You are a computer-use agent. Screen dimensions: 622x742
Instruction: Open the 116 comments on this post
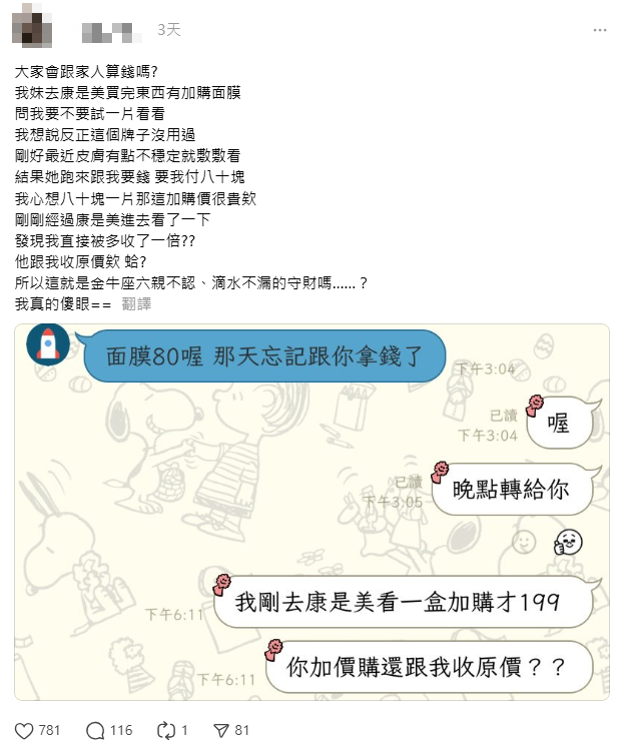[x=96, y=730]
